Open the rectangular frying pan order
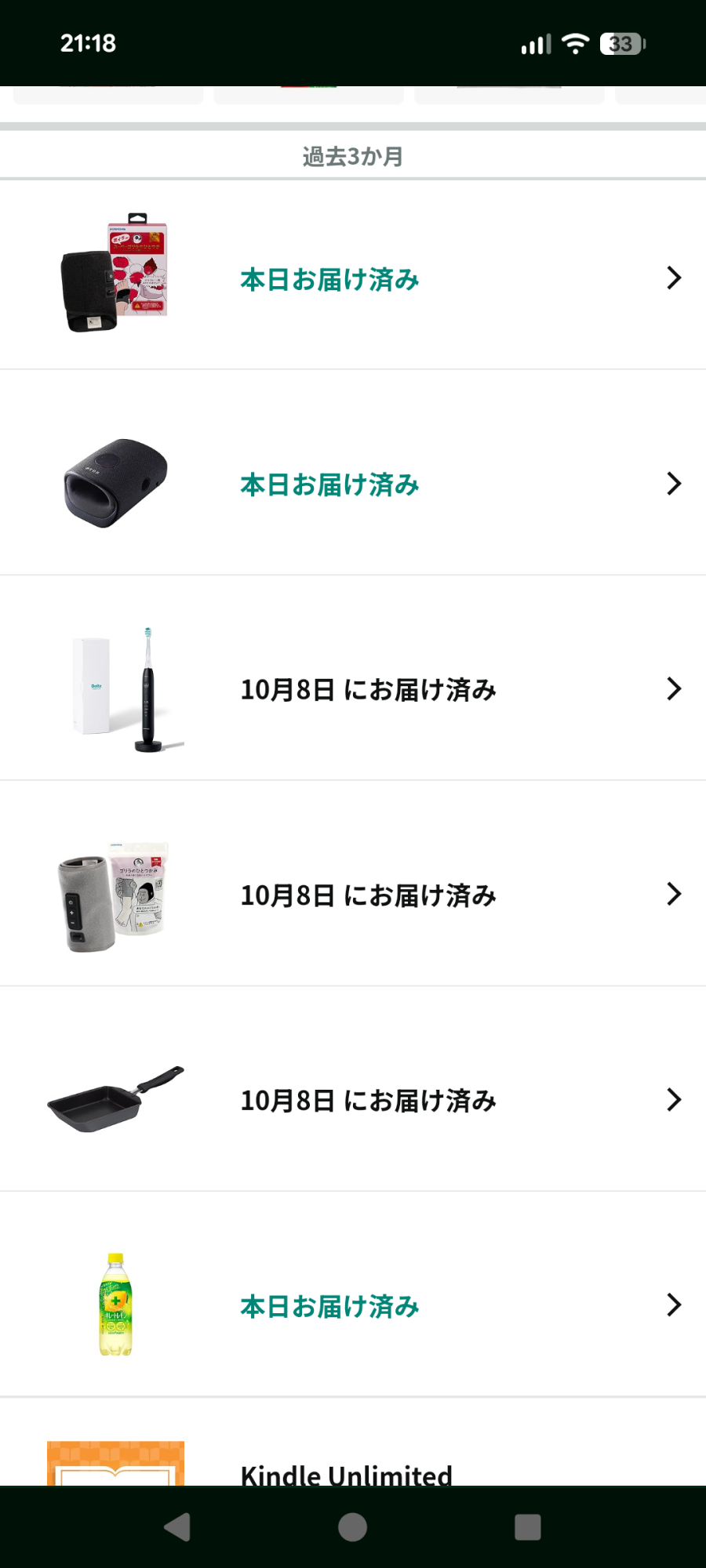Screen dimensions: 706x1568 353,1100
